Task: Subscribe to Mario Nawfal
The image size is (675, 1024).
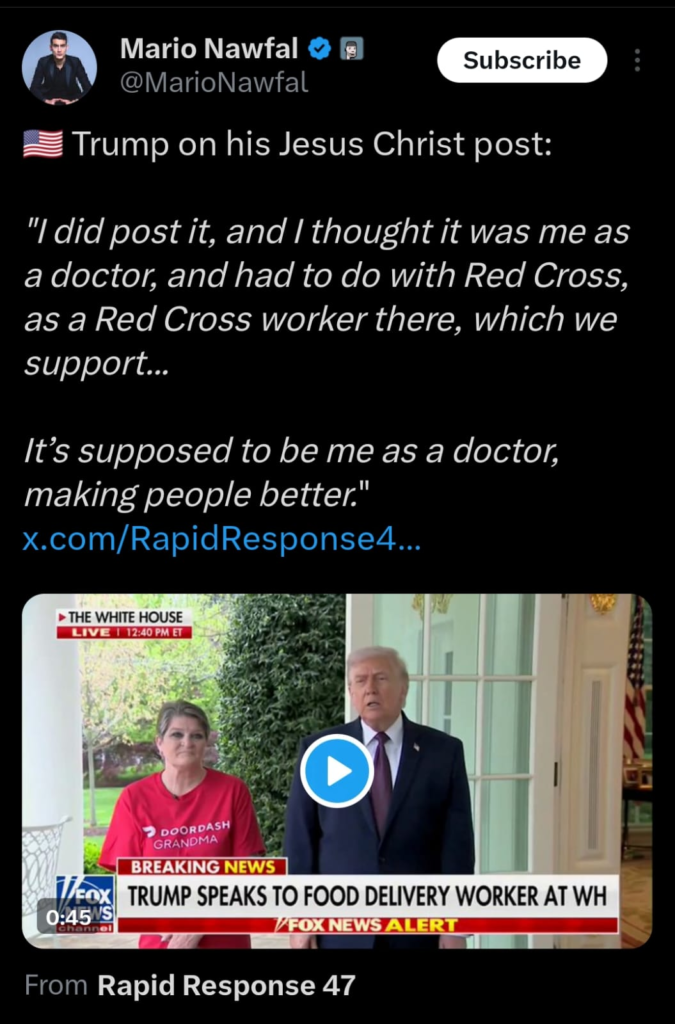Action: tap(522, 60)
